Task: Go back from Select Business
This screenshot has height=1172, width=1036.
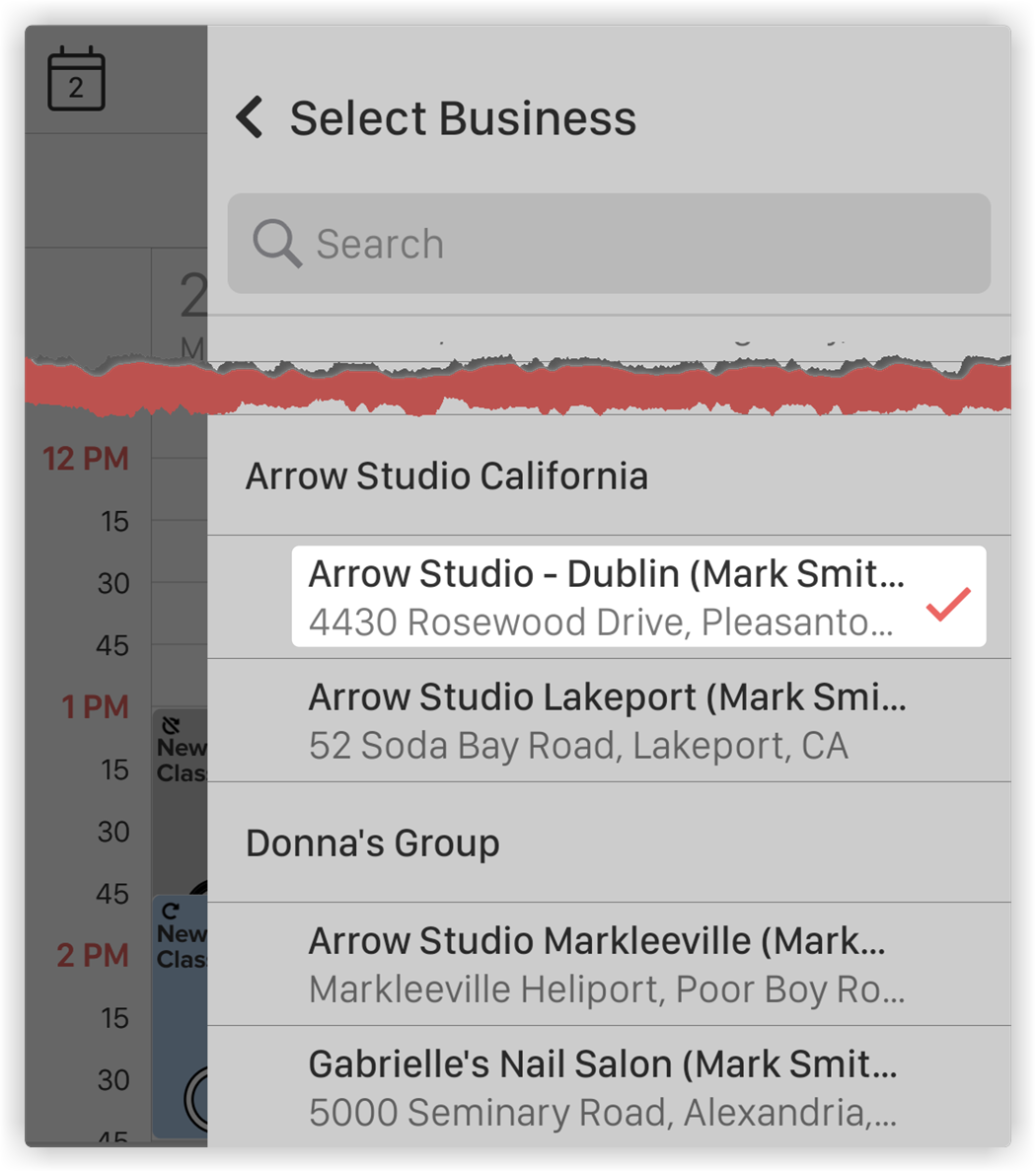Action: coord(250,117)
